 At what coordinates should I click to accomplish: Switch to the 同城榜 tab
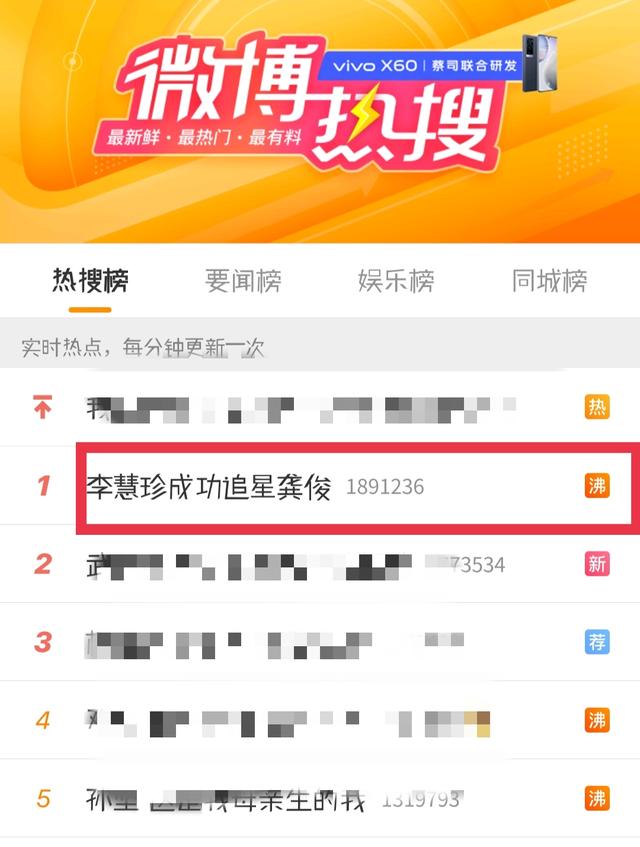[549, 281]
